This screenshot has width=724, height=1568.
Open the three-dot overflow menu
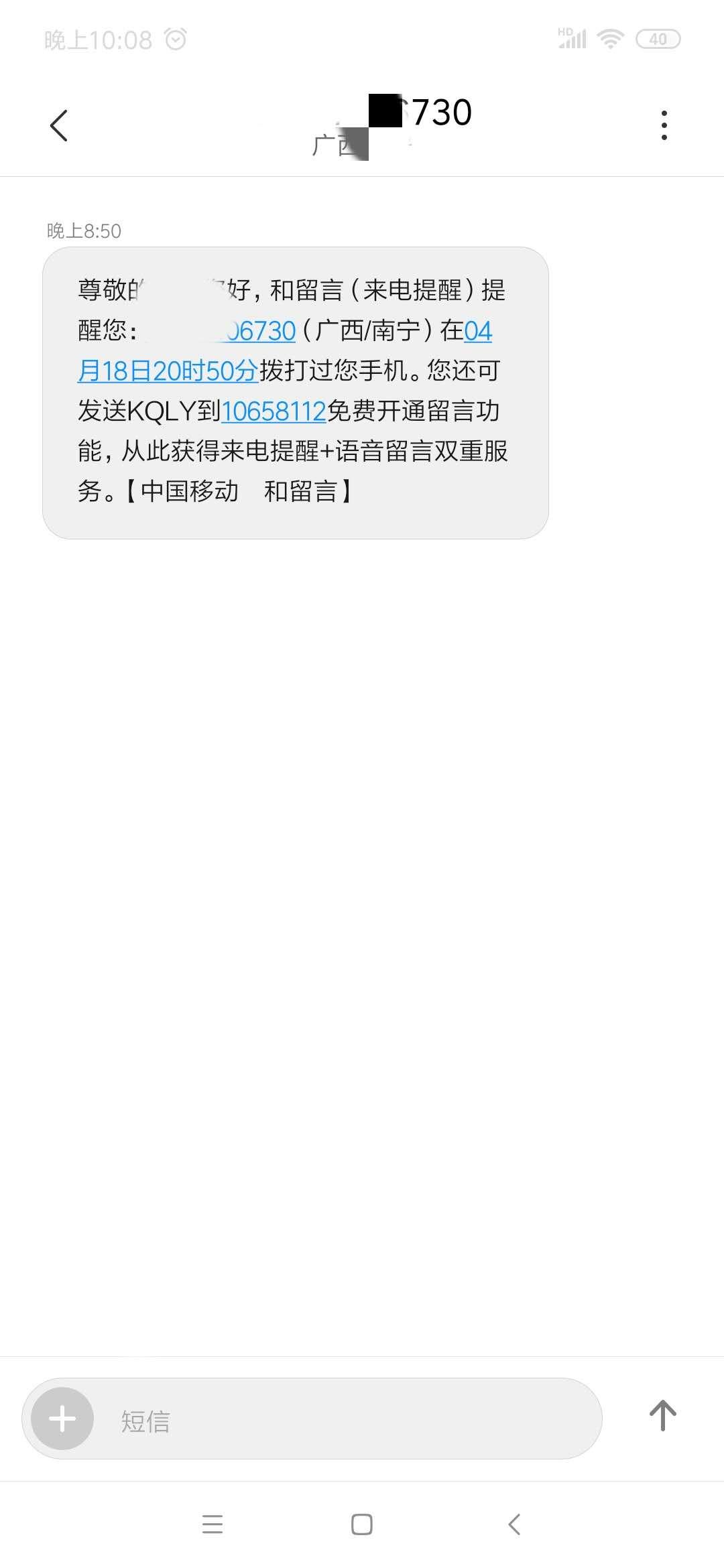click(x=664, y=125)
